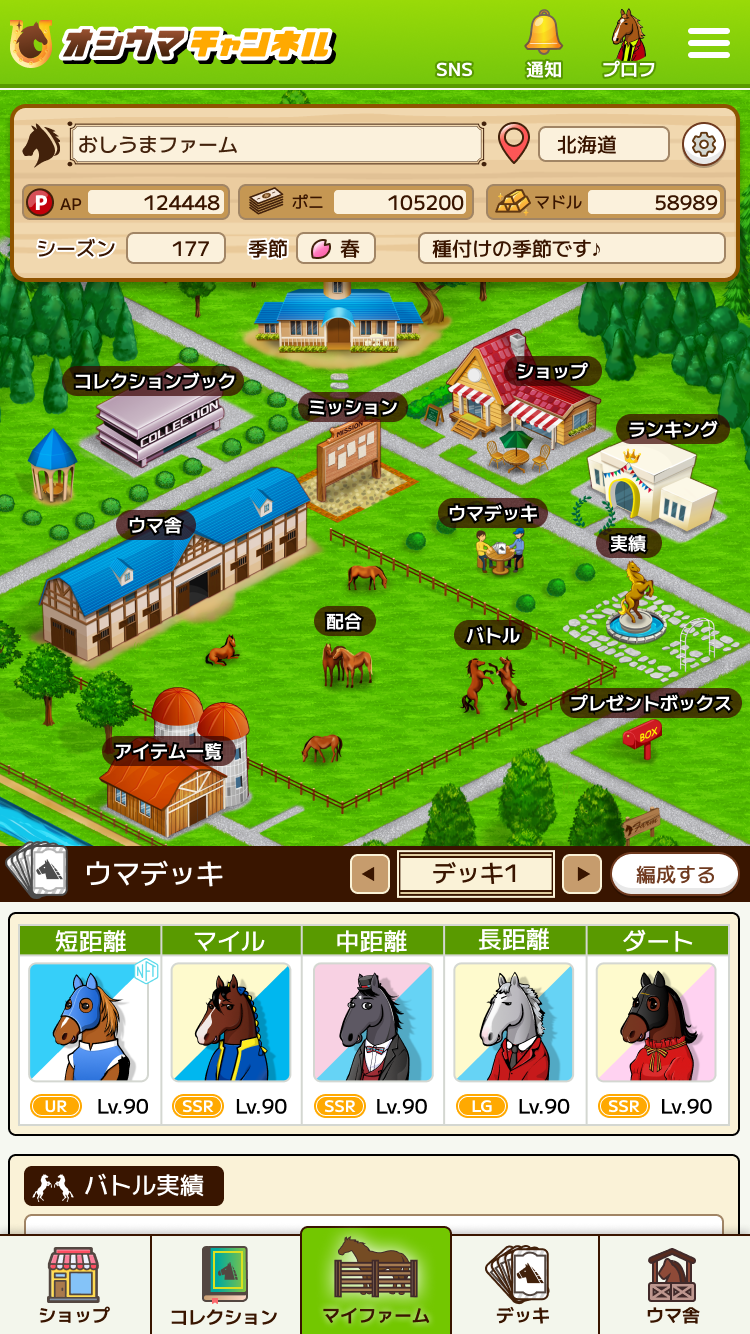
Task: Open farm settings gear
Action: (x=703, y=145)
